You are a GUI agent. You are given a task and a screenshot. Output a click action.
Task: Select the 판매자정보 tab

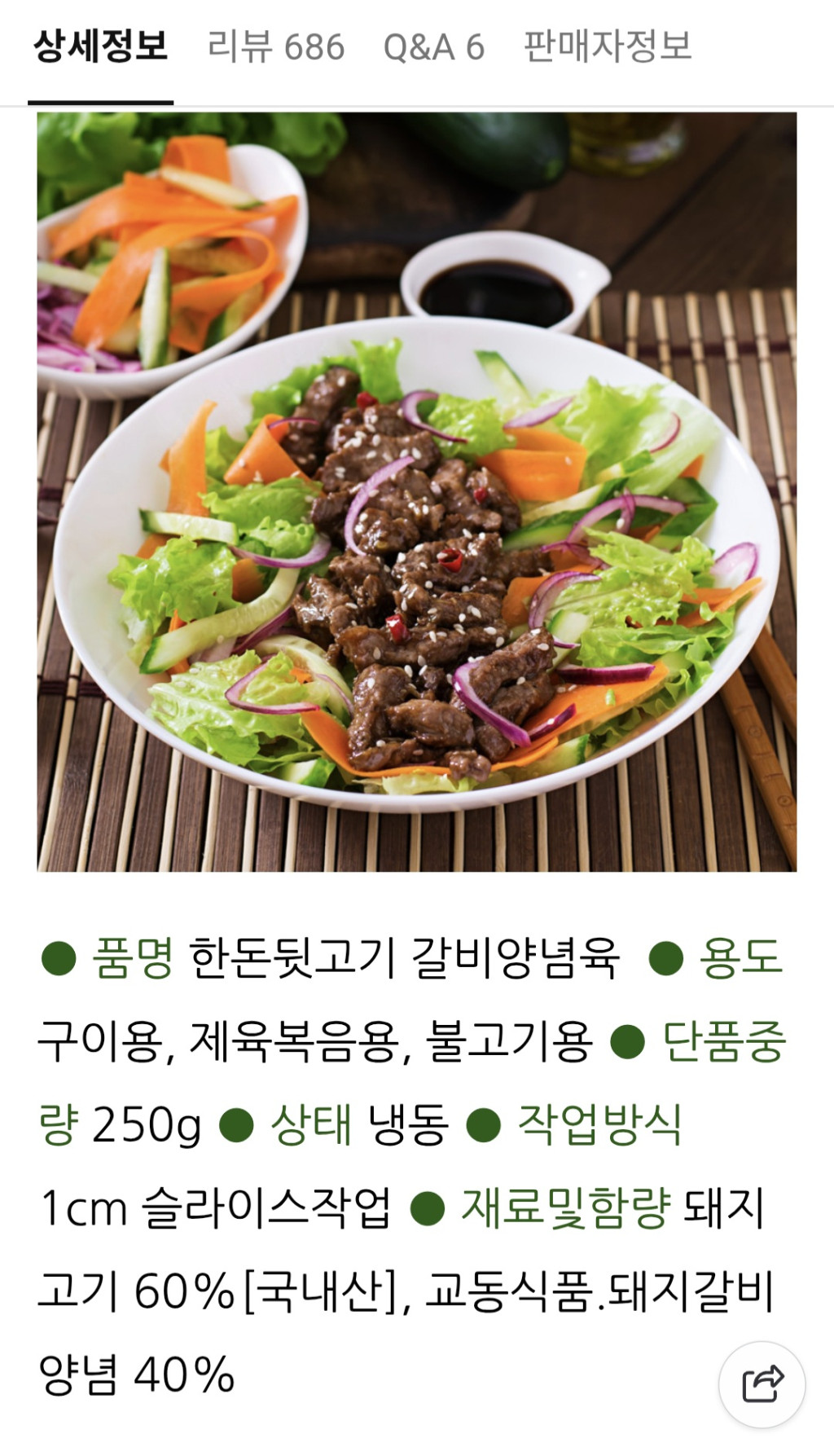coord(607,47)
